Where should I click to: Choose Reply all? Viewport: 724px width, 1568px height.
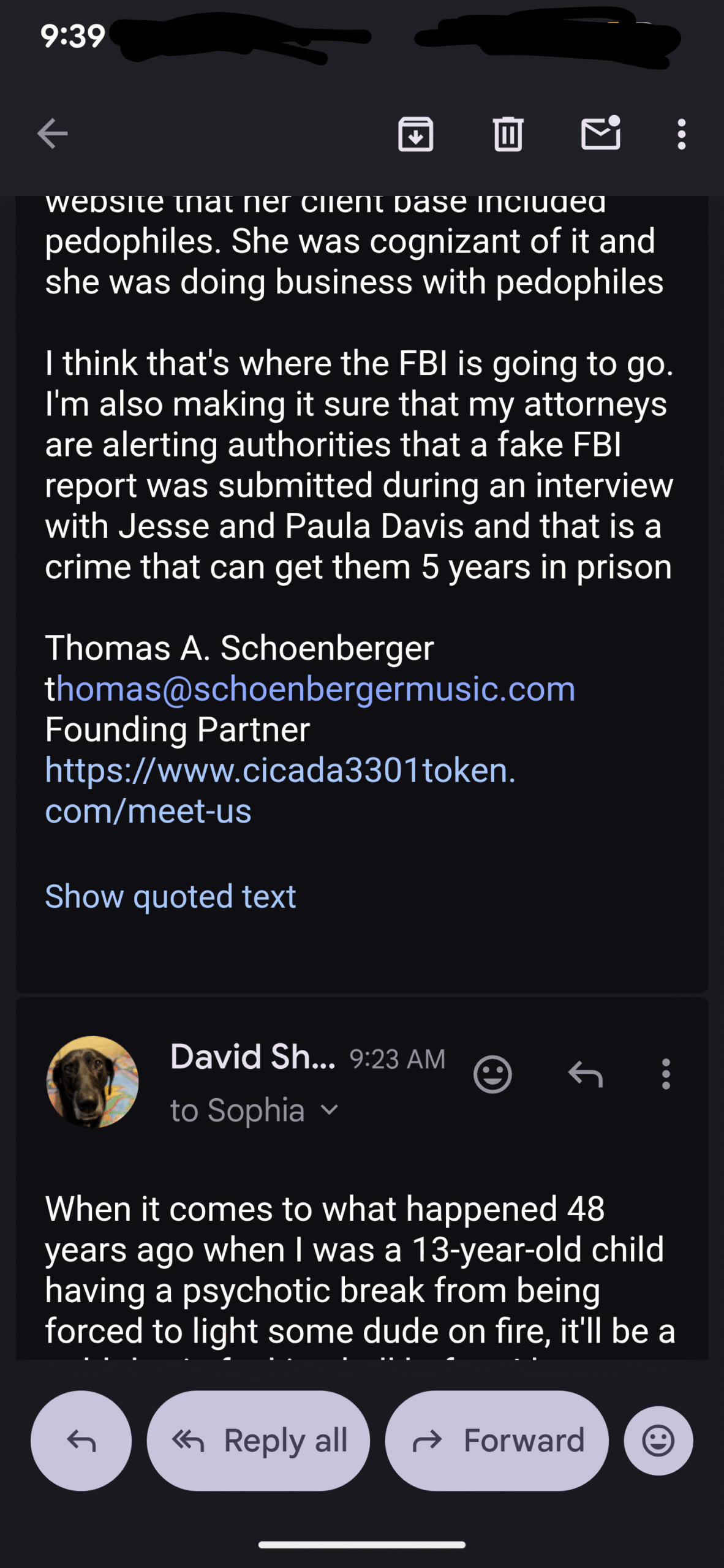pos(258,1441)
